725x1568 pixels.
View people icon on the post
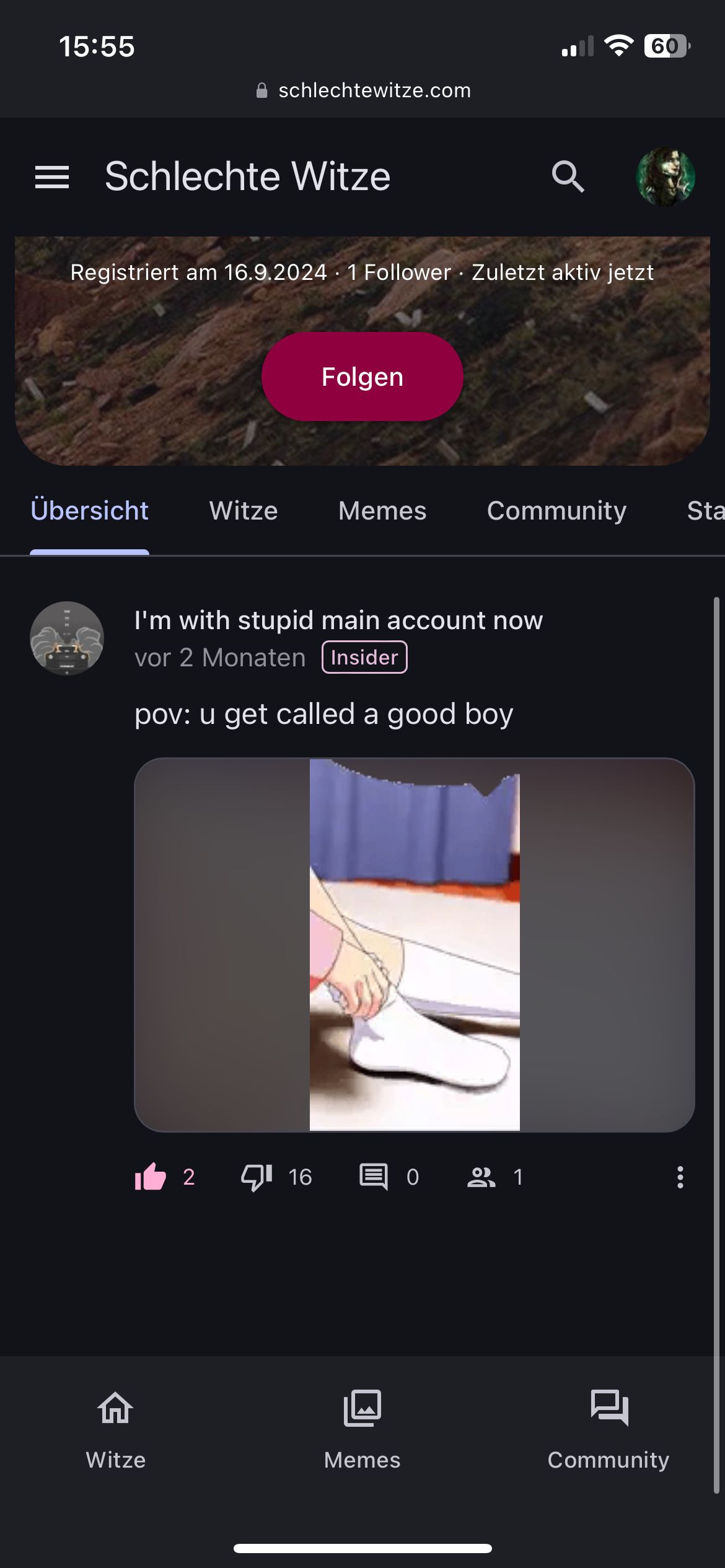coord(481,1177)
